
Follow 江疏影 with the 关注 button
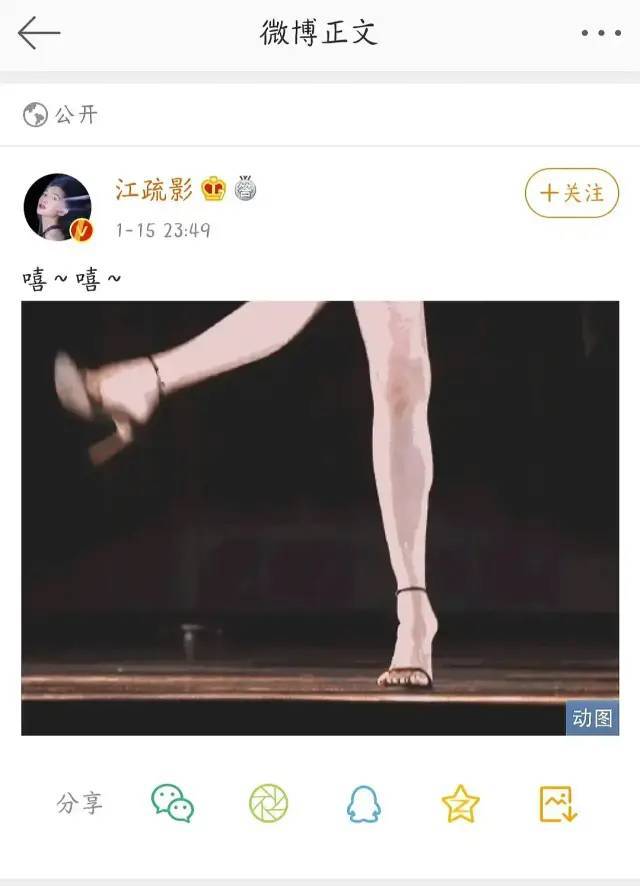pyautogui.click(x=572, y=193)
